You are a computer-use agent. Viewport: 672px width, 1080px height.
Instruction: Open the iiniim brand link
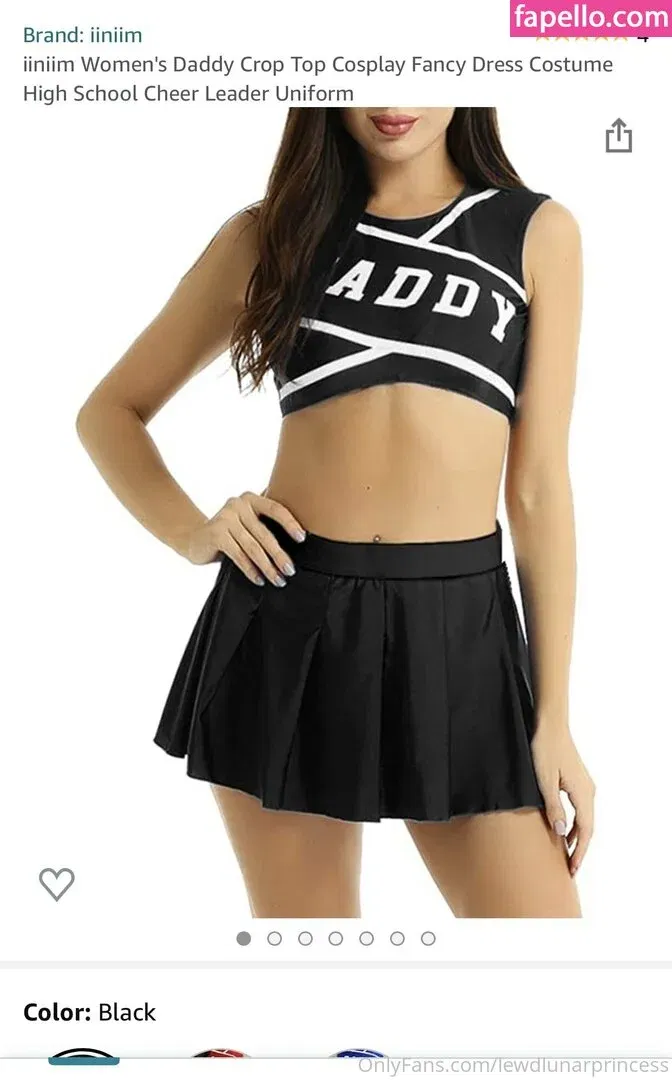pos(82,35)
